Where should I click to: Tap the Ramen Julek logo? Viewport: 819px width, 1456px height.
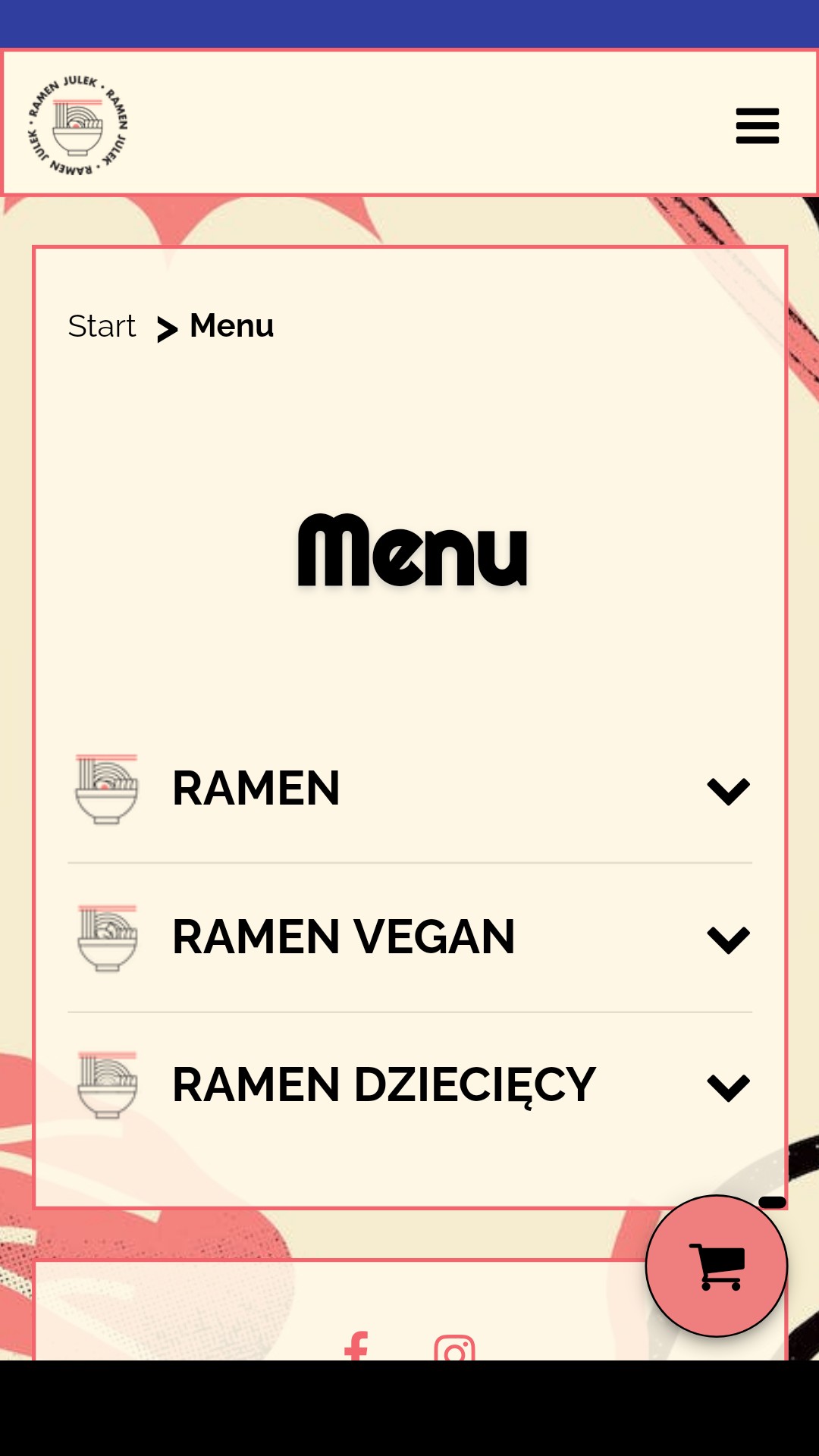pyautogui.click(x=78, y=126)
